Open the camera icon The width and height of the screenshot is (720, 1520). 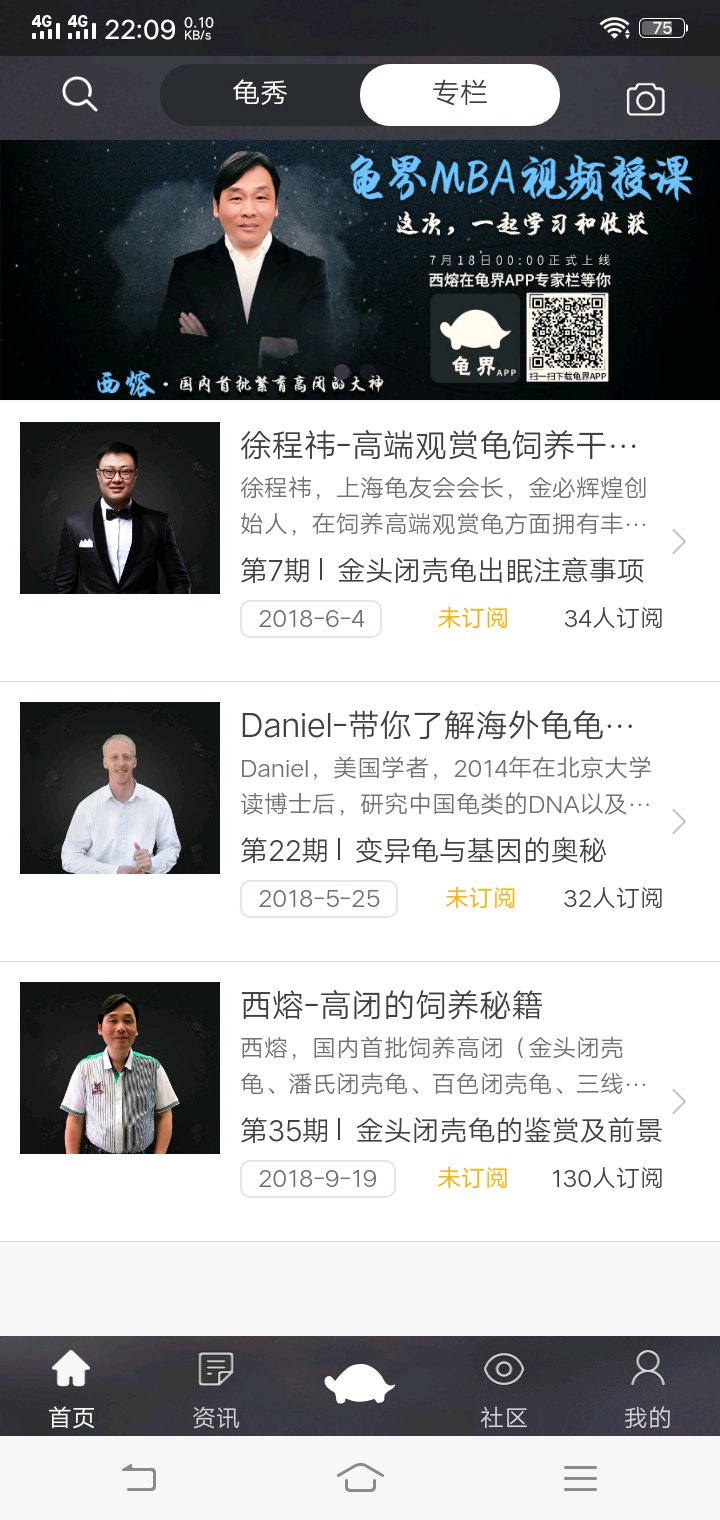pyautogui.click(x=645, y=99)
